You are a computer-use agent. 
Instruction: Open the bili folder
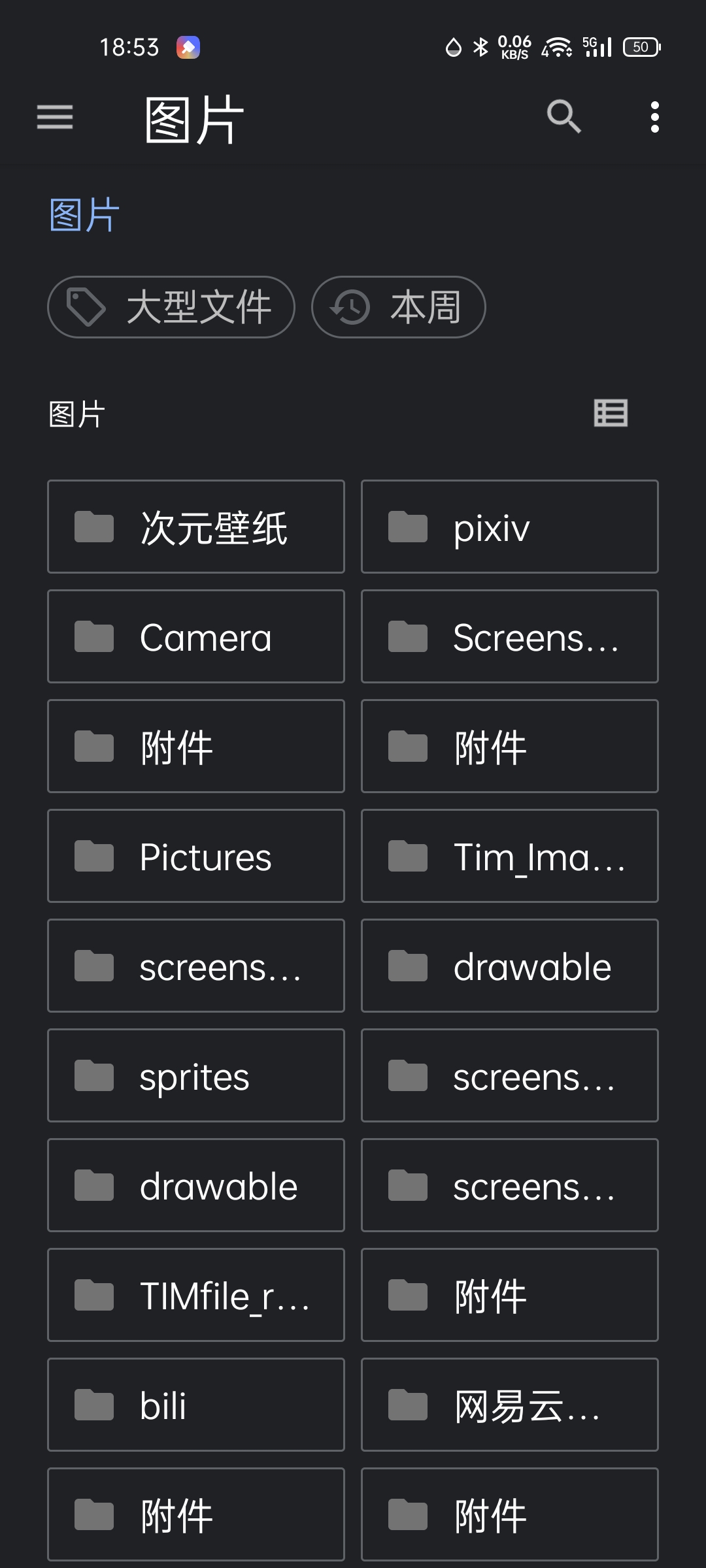click(x=196, y=1405)
